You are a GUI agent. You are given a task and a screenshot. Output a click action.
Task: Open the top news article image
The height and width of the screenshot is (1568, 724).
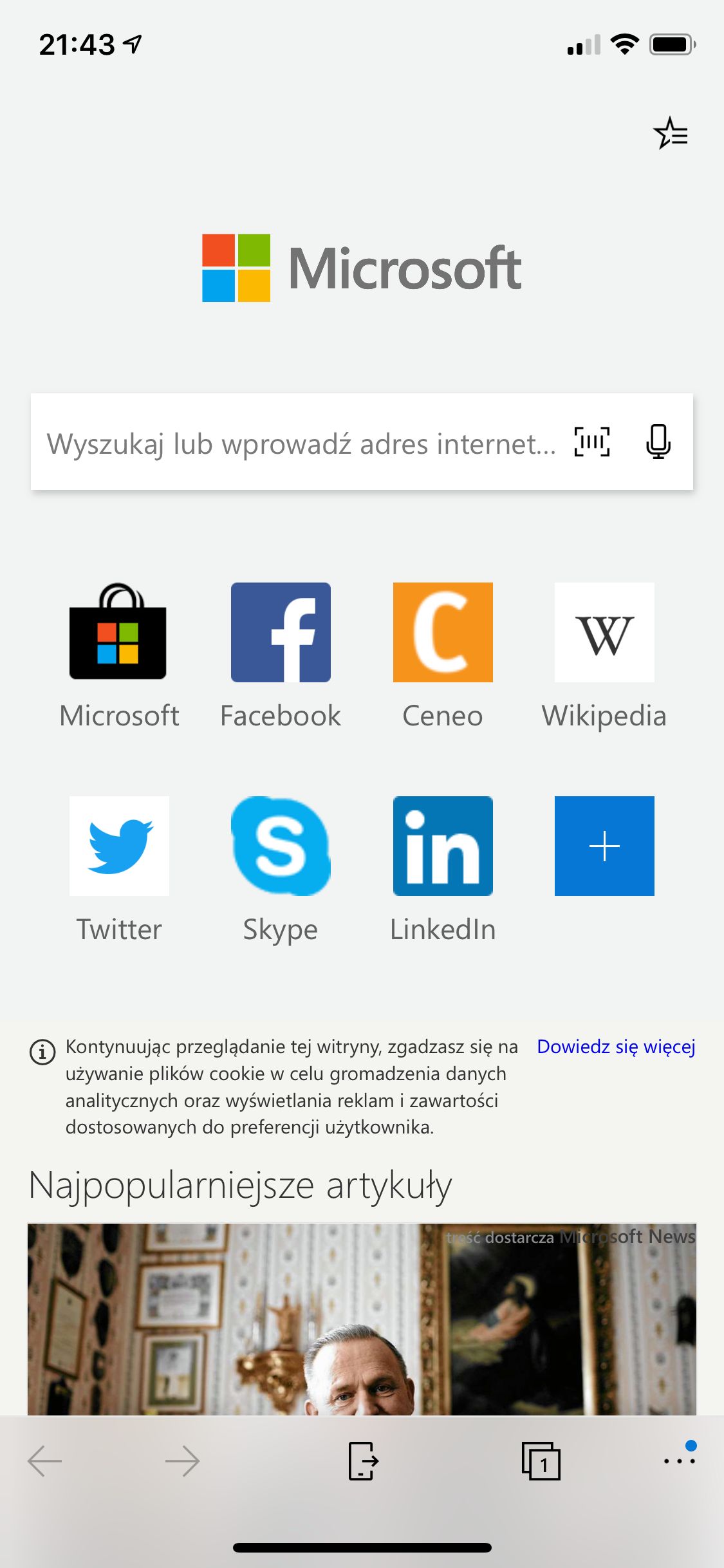point(362,1319)
